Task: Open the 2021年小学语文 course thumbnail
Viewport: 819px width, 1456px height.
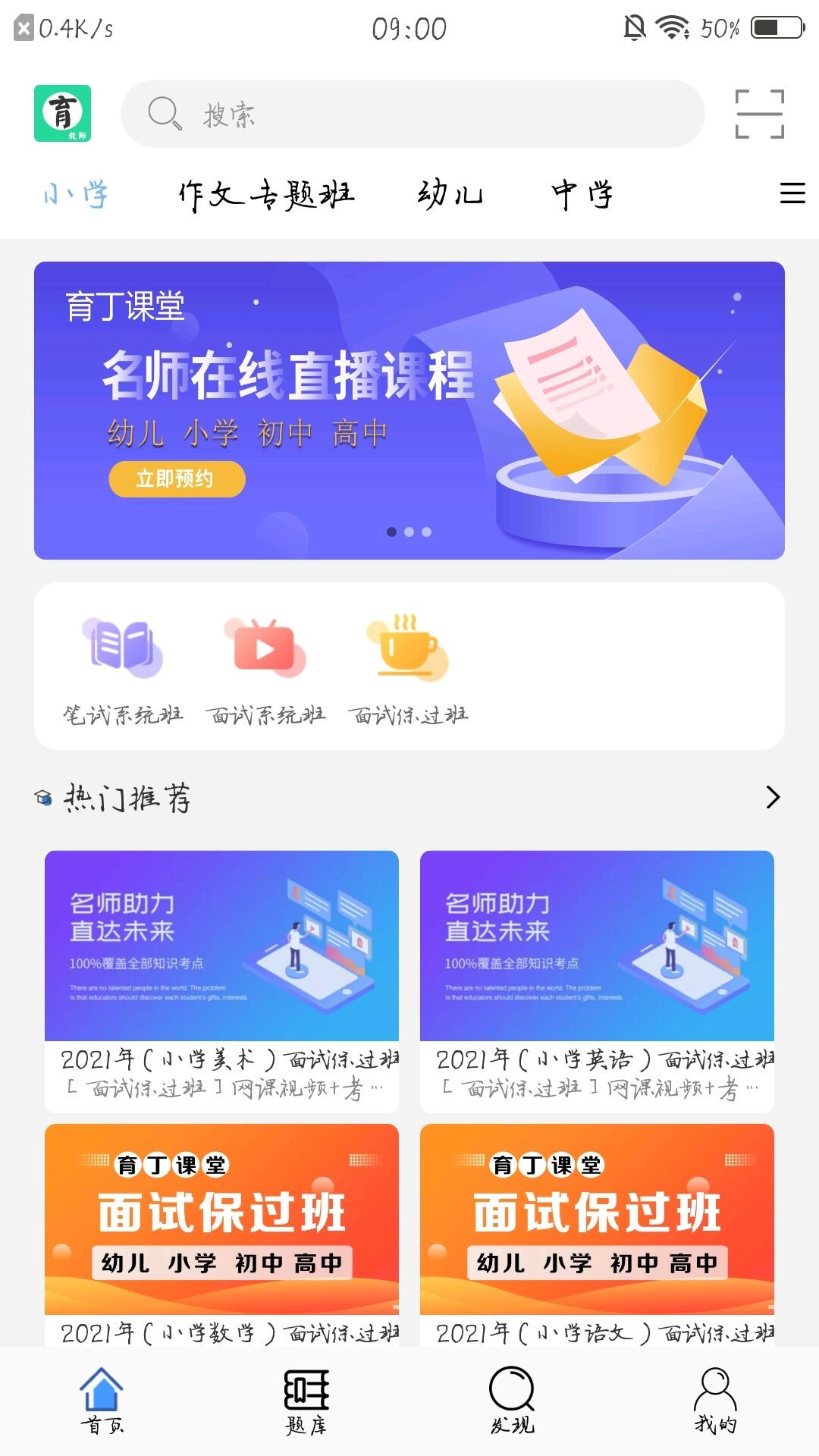Action: 598,1221
